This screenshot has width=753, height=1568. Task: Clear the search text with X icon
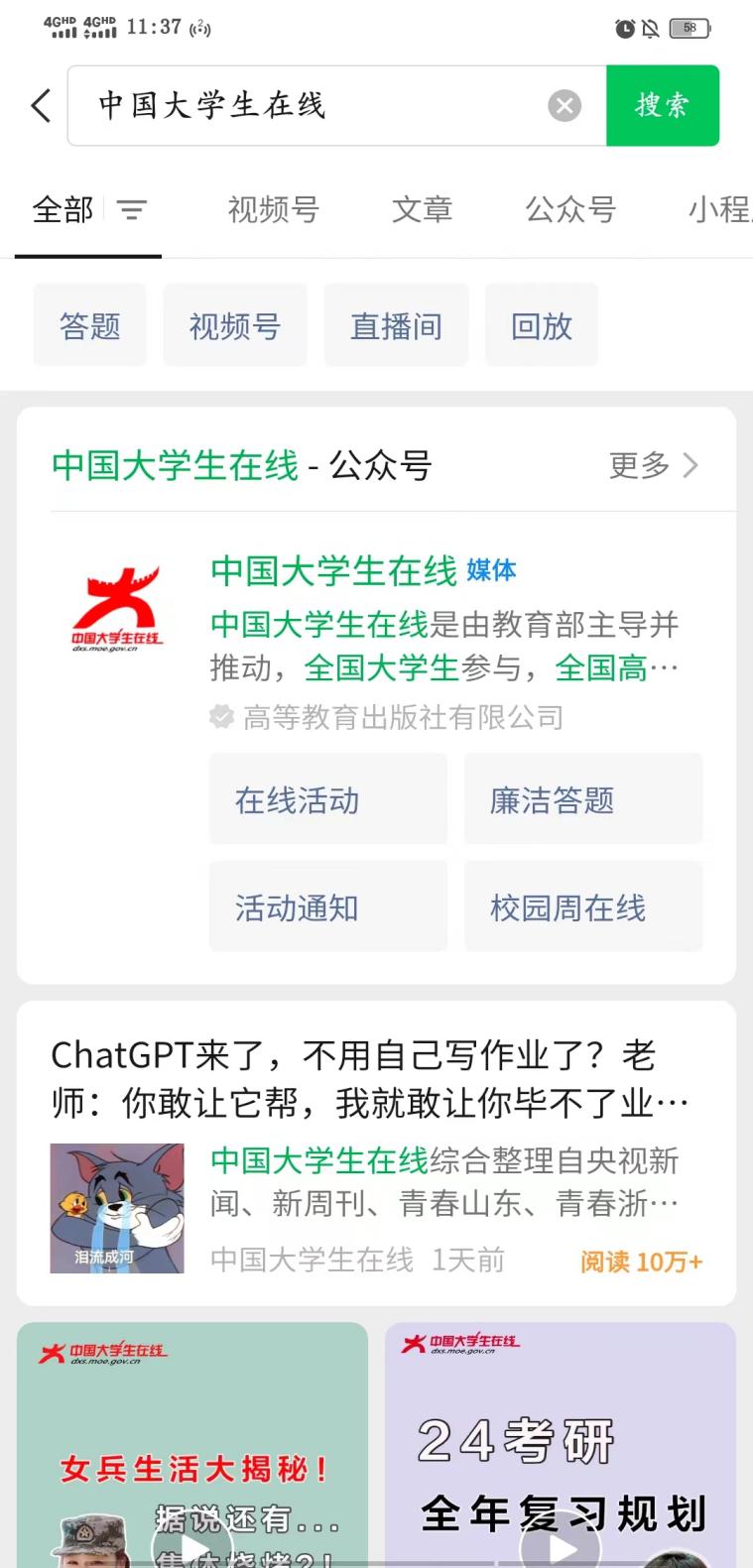565,106
